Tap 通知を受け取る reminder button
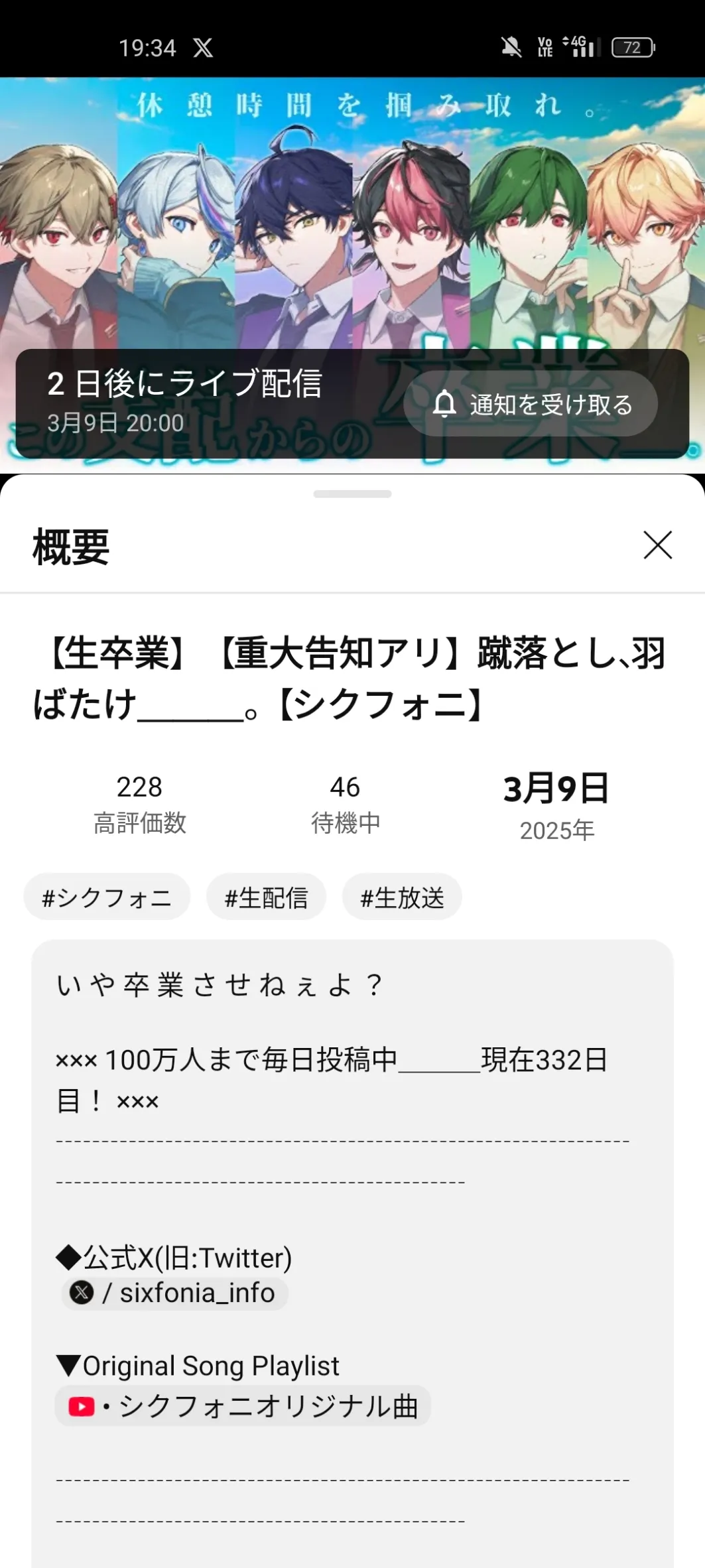Screen dimensions: 705x1568 (x=531, y=404)
